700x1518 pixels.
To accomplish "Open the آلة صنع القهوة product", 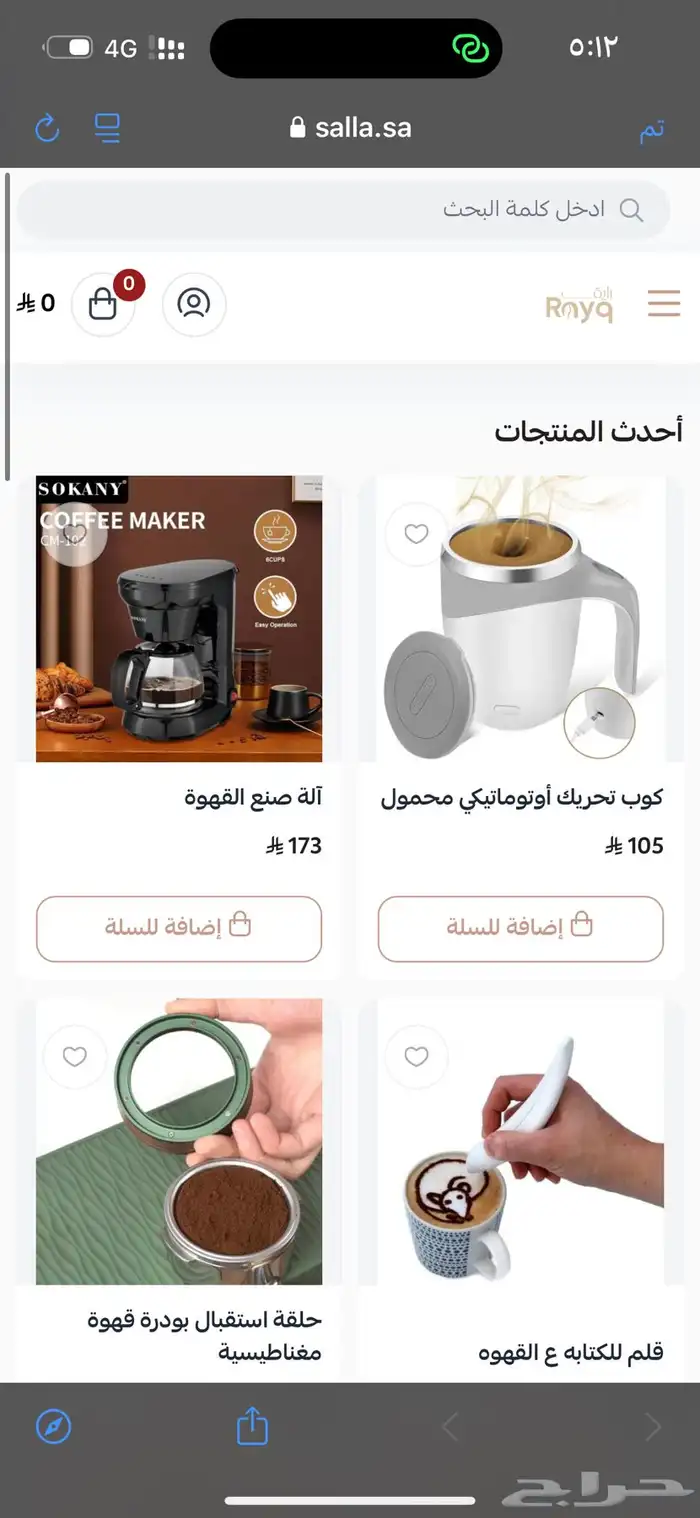I will (253, 798).
